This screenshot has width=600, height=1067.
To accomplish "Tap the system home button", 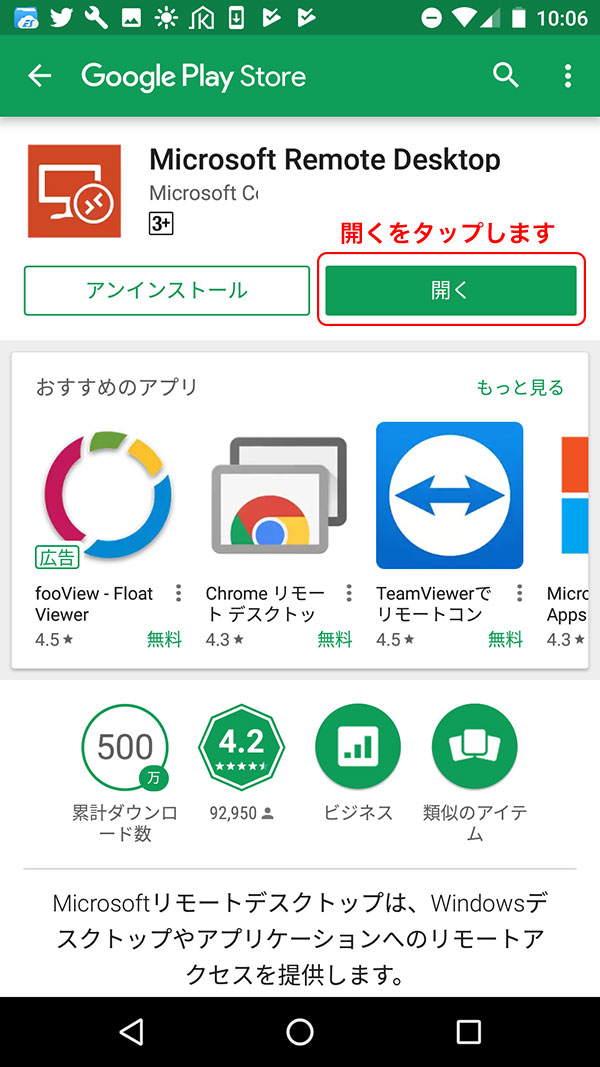I will click(x=300, y=1032).
